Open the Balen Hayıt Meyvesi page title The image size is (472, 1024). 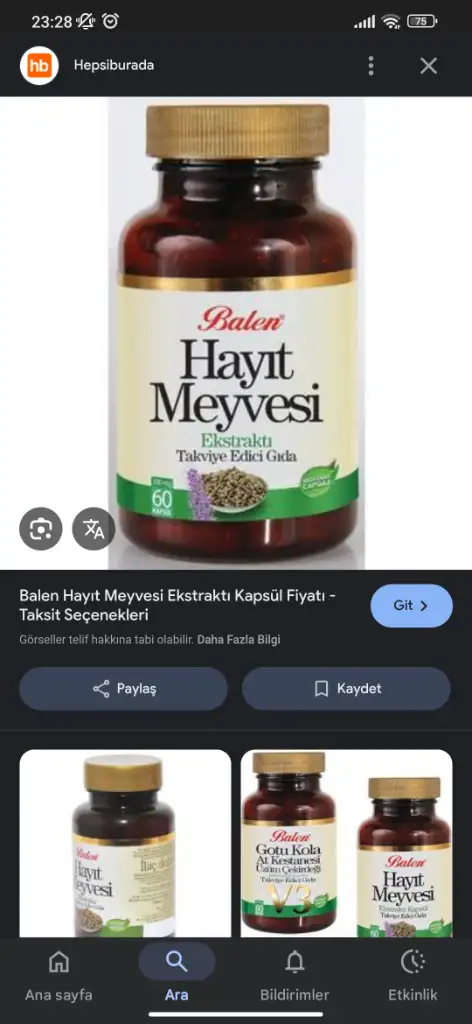pos(178,605)
